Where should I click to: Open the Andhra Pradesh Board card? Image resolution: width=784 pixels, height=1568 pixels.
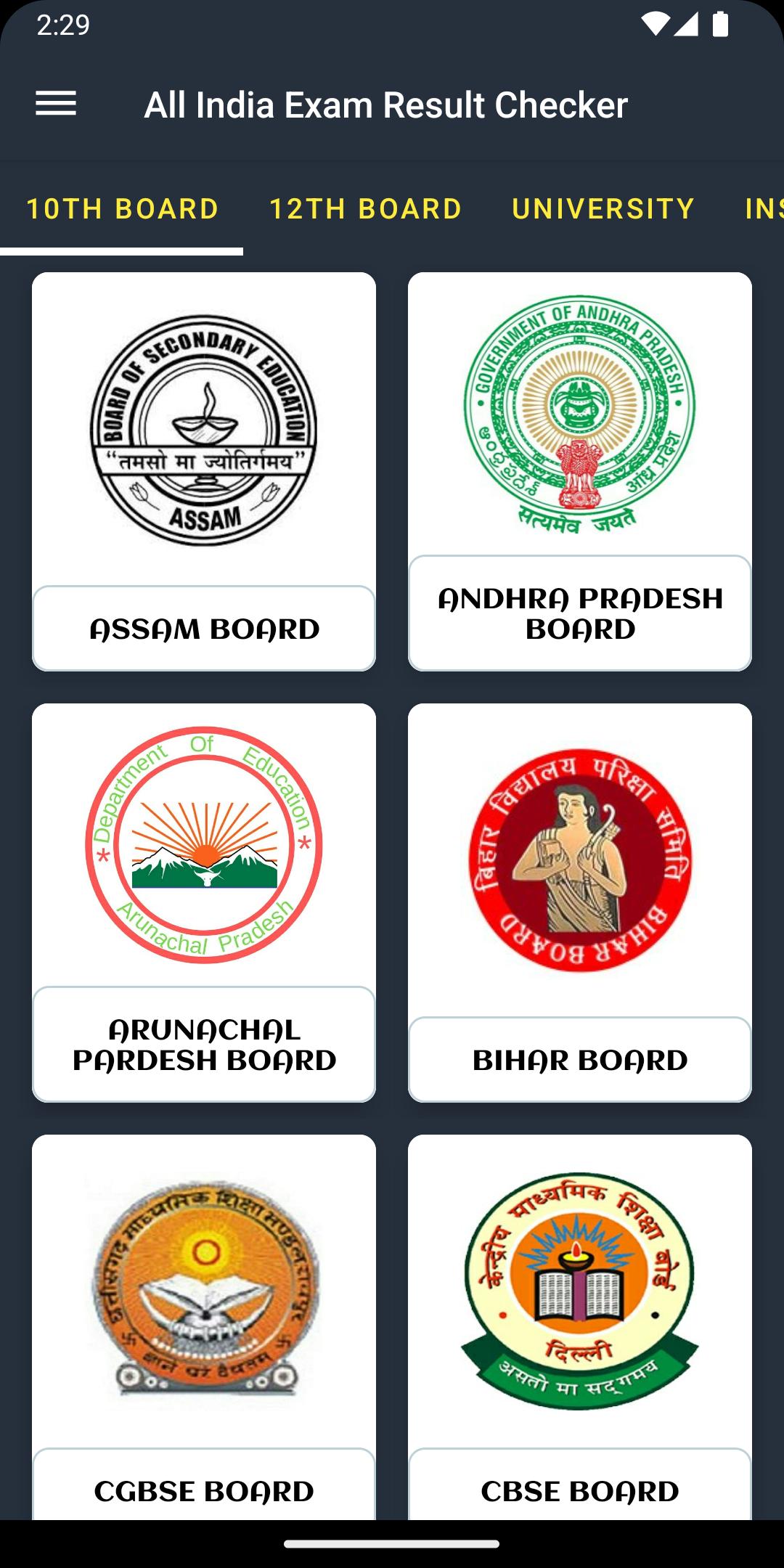580,472
